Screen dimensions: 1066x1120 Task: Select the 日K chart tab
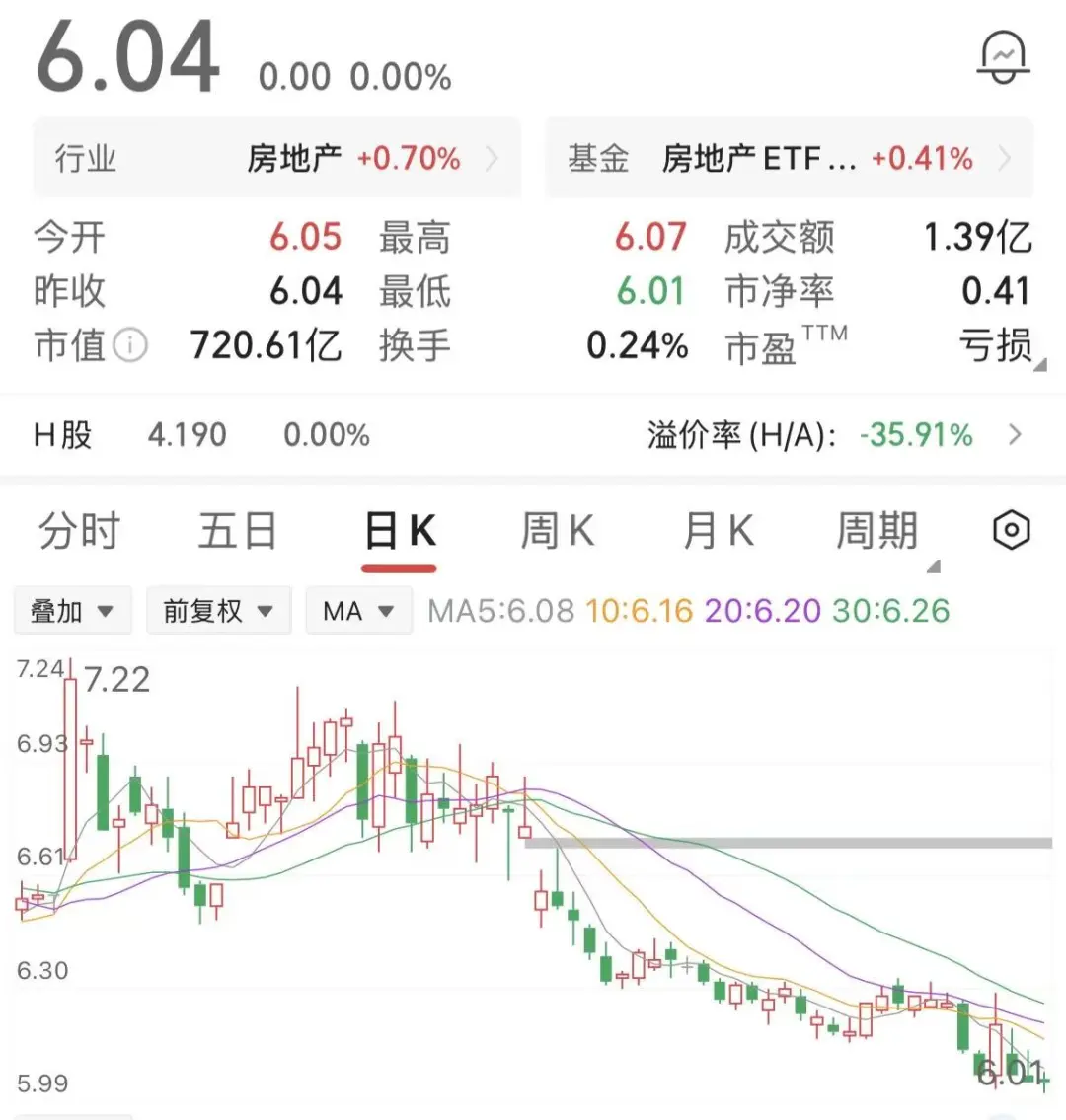coord(400,532)
